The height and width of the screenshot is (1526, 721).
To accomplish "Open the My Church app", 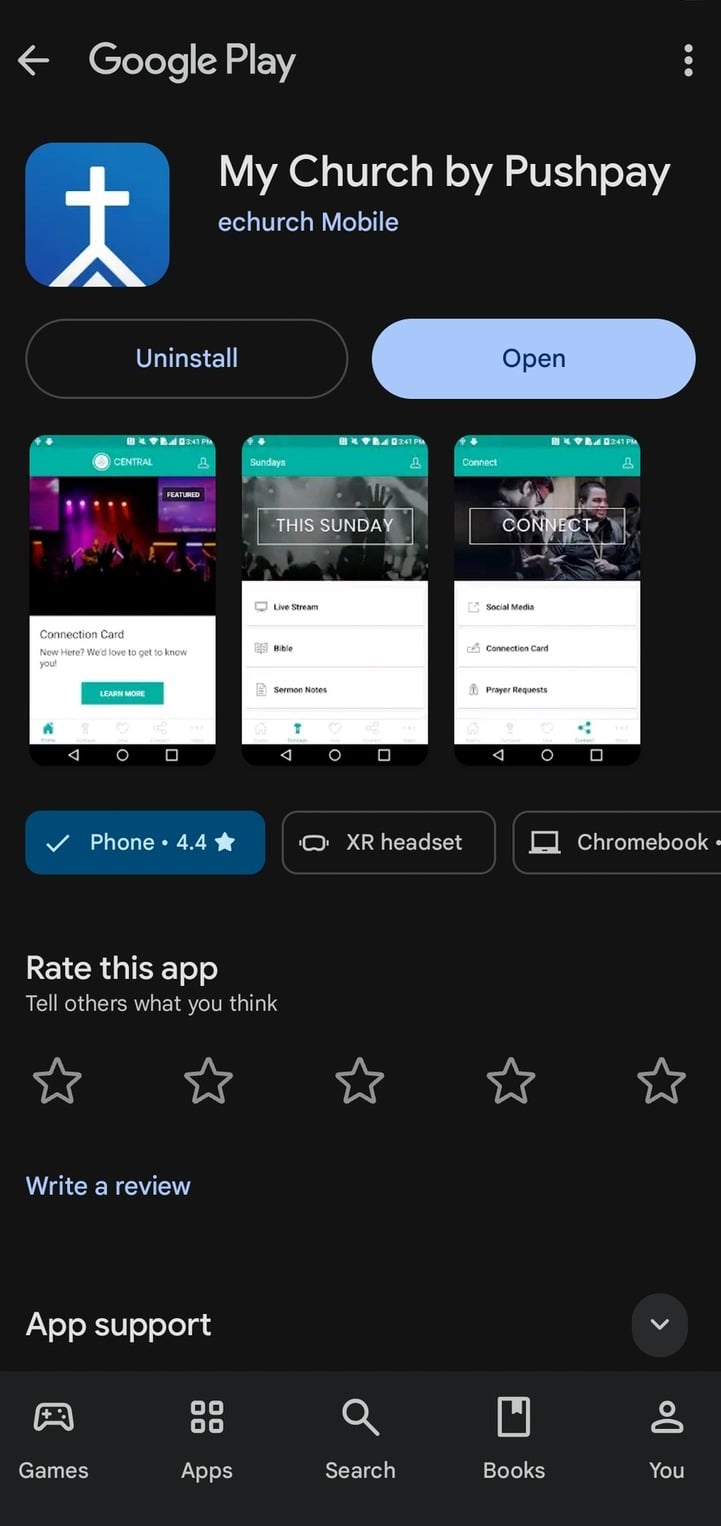I will coord(533,359).
